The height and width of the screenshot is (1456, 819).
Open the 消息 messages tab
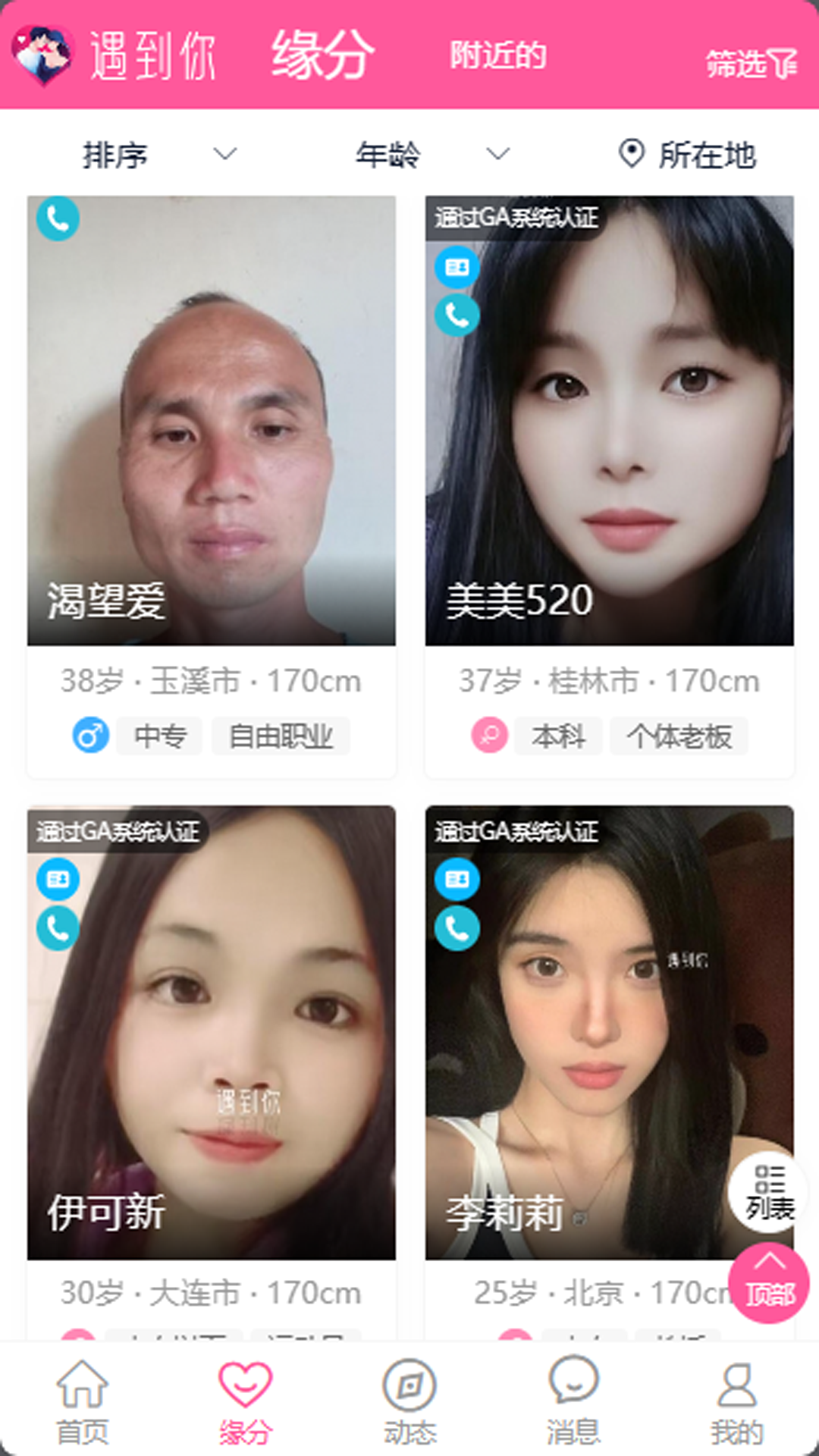point(573,1403)
